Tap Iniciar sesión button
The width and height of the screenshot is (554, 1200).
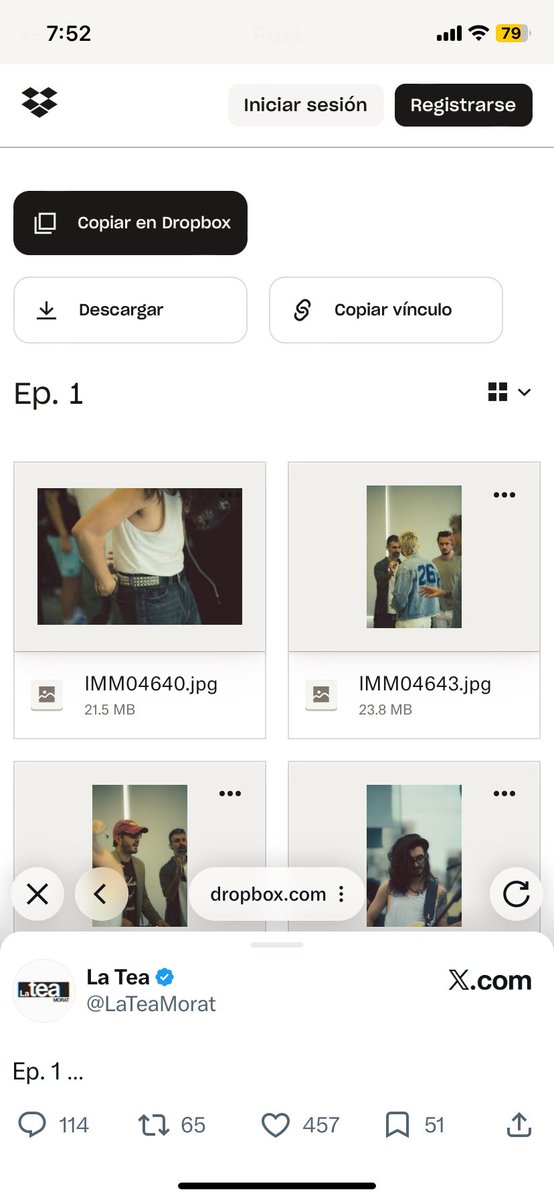[x=306, y=105]
